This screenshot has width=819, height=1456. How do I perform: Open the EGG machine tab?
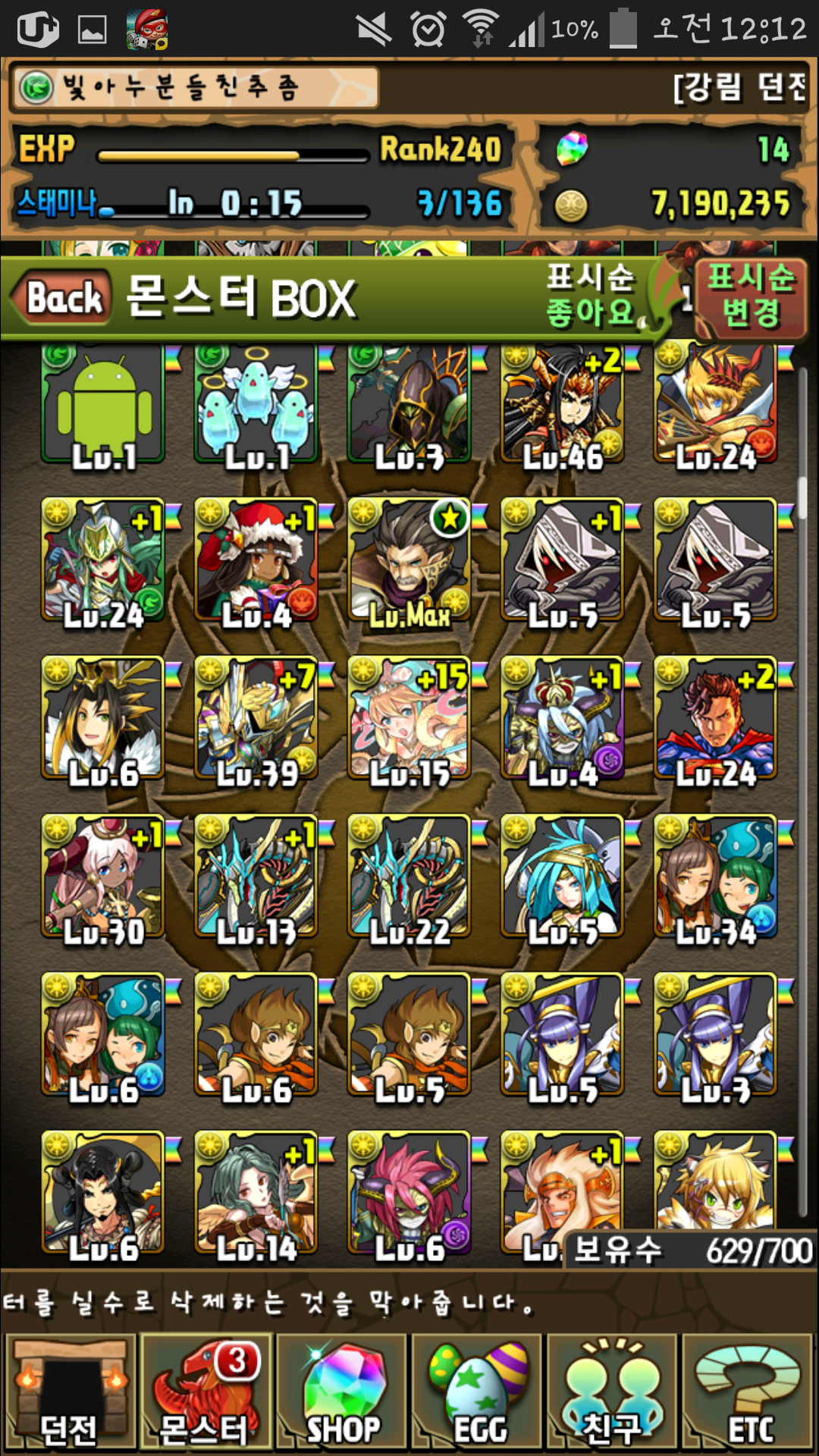coord(477,1392)
